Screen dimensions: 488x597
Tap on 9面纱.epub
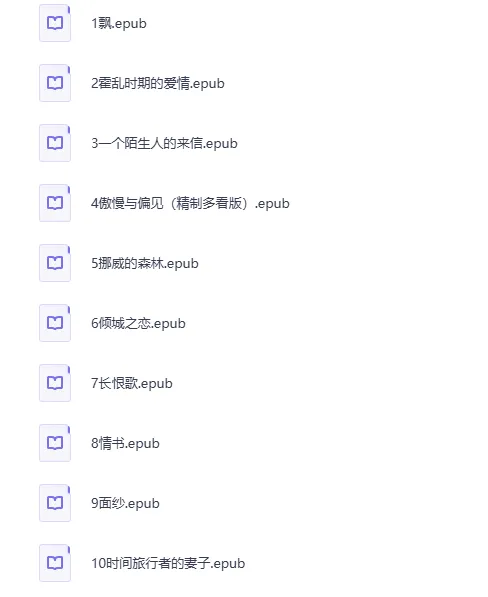point(125,503)
